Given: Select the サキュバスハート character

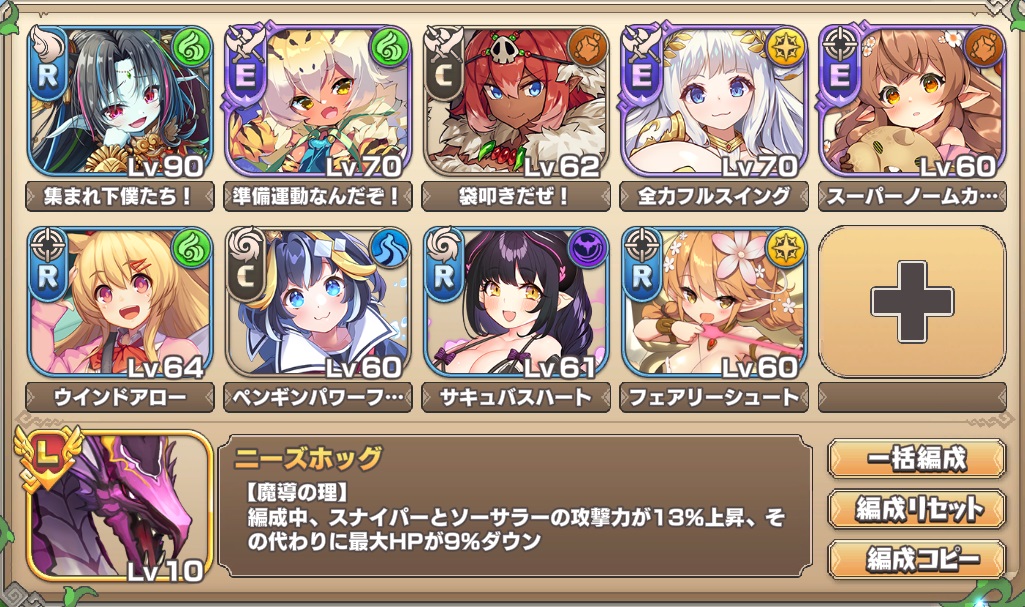Looking at the screenshot, I should tap(513, 302).
